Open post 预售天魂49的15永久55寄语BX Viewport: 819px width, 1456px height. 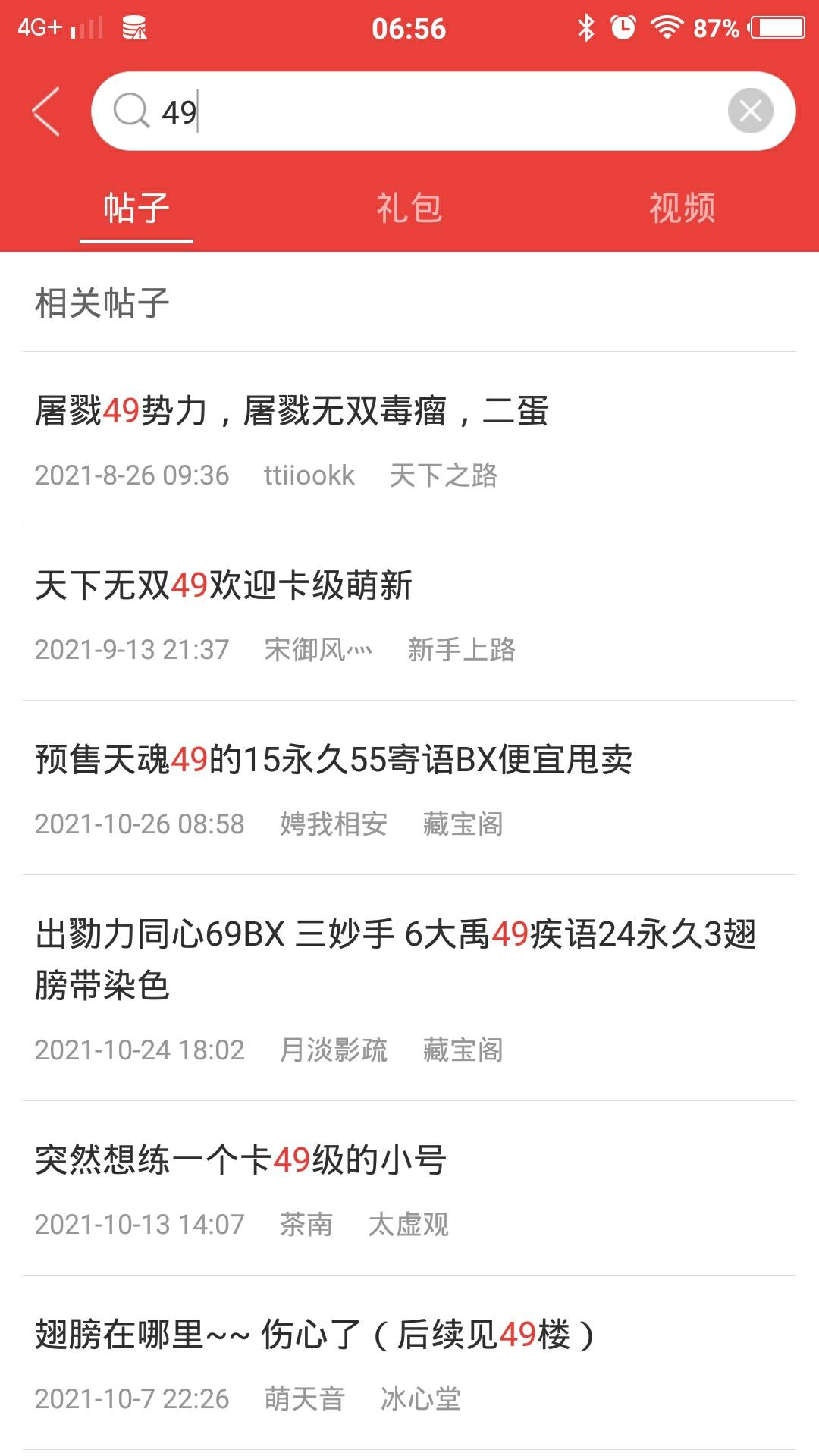409,789
